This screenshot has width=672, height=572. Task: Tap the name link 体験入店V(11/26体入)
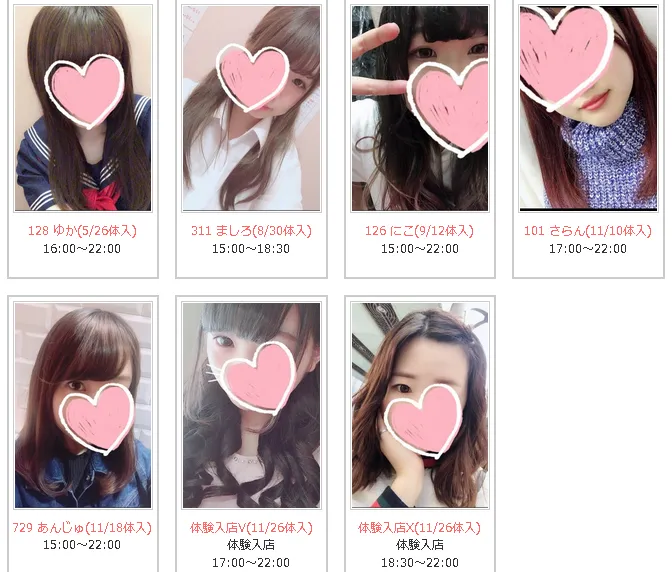[x=251, y=527]
